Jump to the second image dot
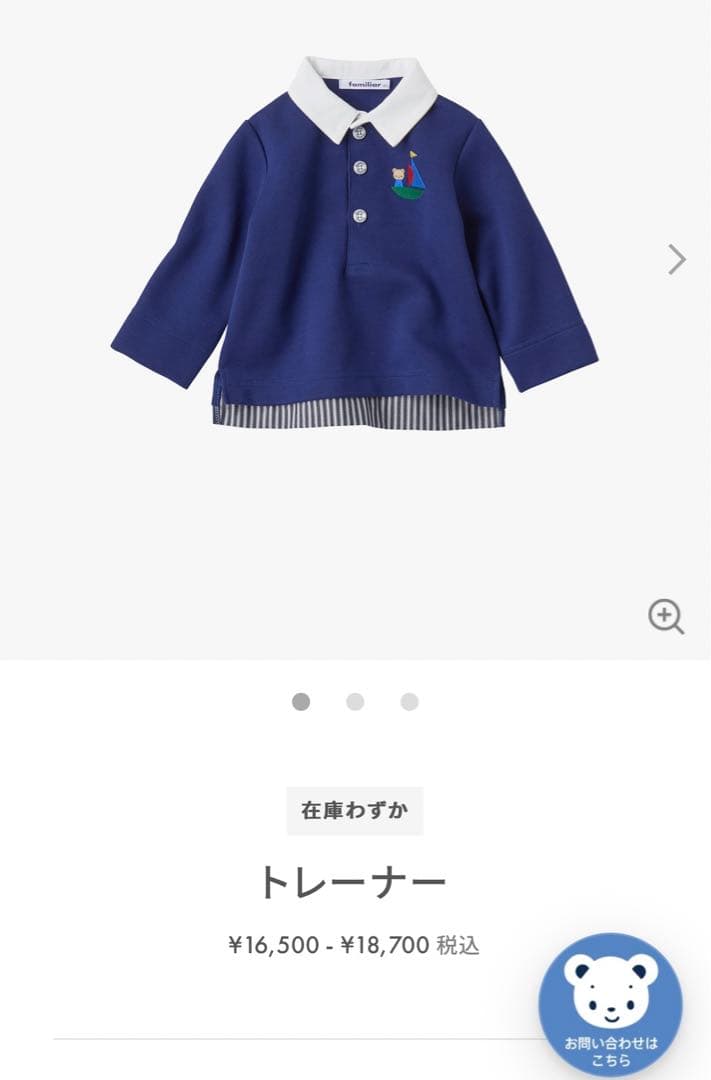Viewport: 711px width, 1080px height. 355,702
